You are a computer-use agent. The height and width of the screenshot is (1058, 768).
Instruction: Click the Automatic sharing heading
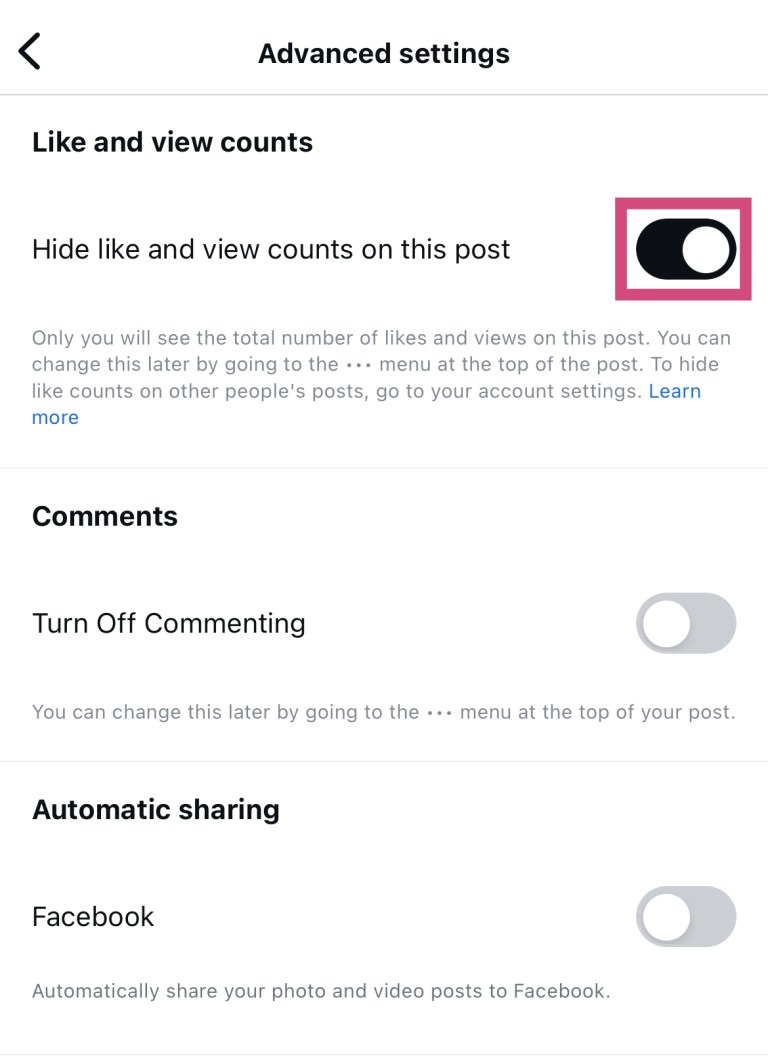(x=156, y=809)
